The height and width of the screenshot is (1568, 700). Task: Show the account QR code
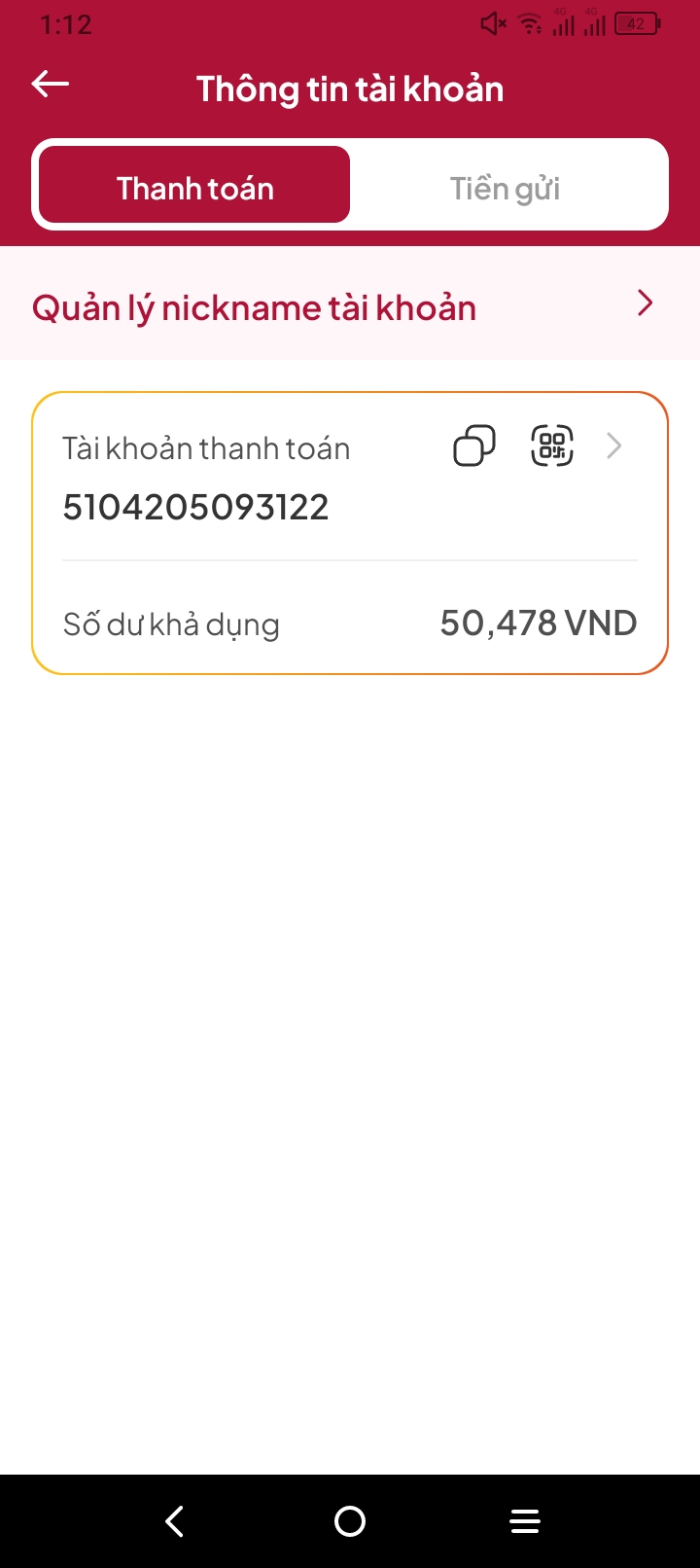552,446
